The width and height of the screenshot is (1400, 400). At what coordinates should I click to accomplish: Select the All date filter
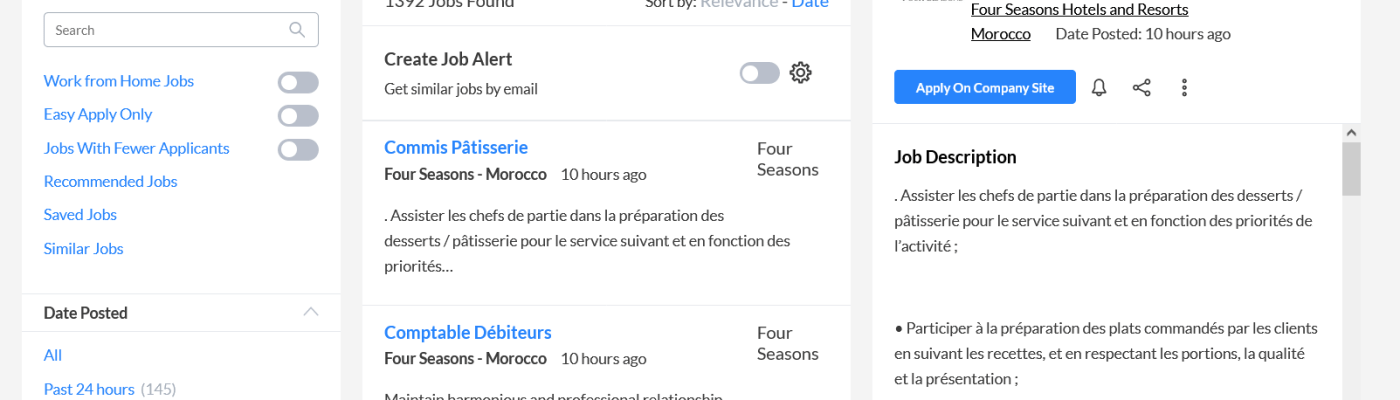(x=53, y=355)
